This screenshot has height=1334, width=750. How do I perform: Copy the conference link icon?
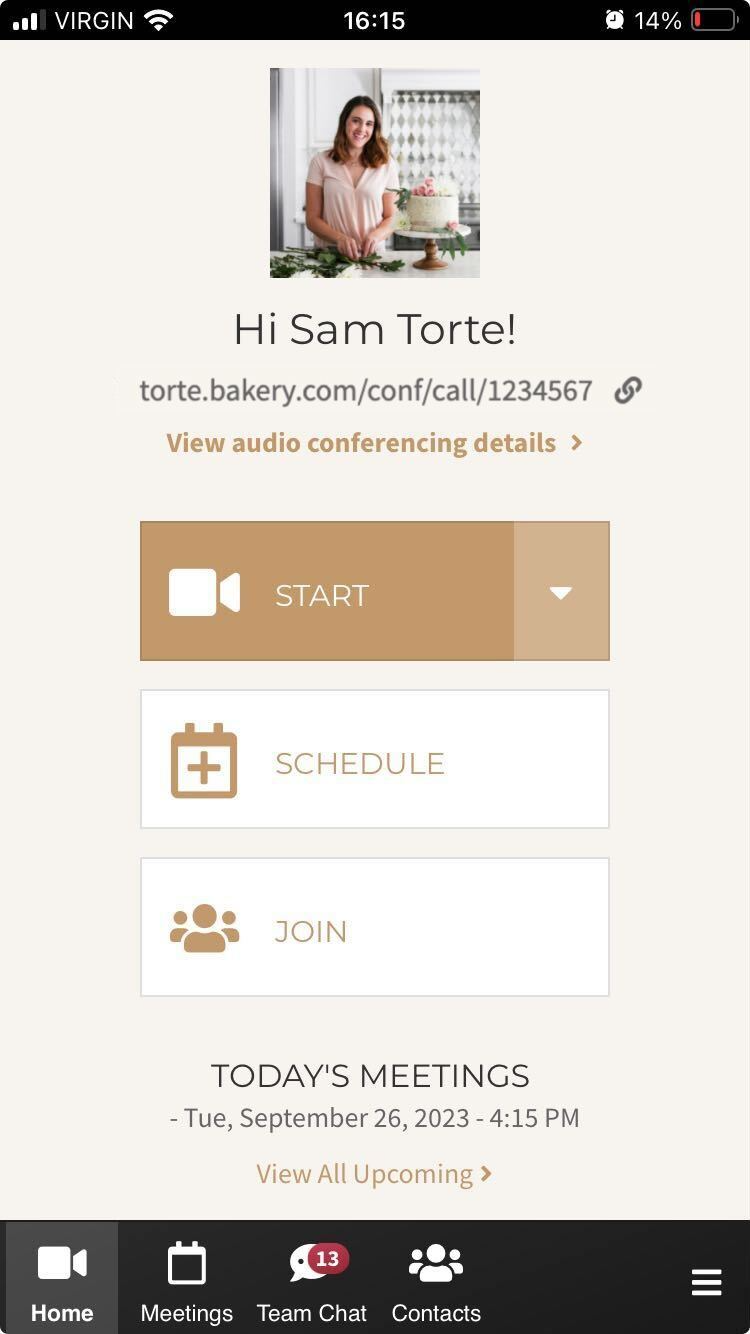tap(628, 390)
